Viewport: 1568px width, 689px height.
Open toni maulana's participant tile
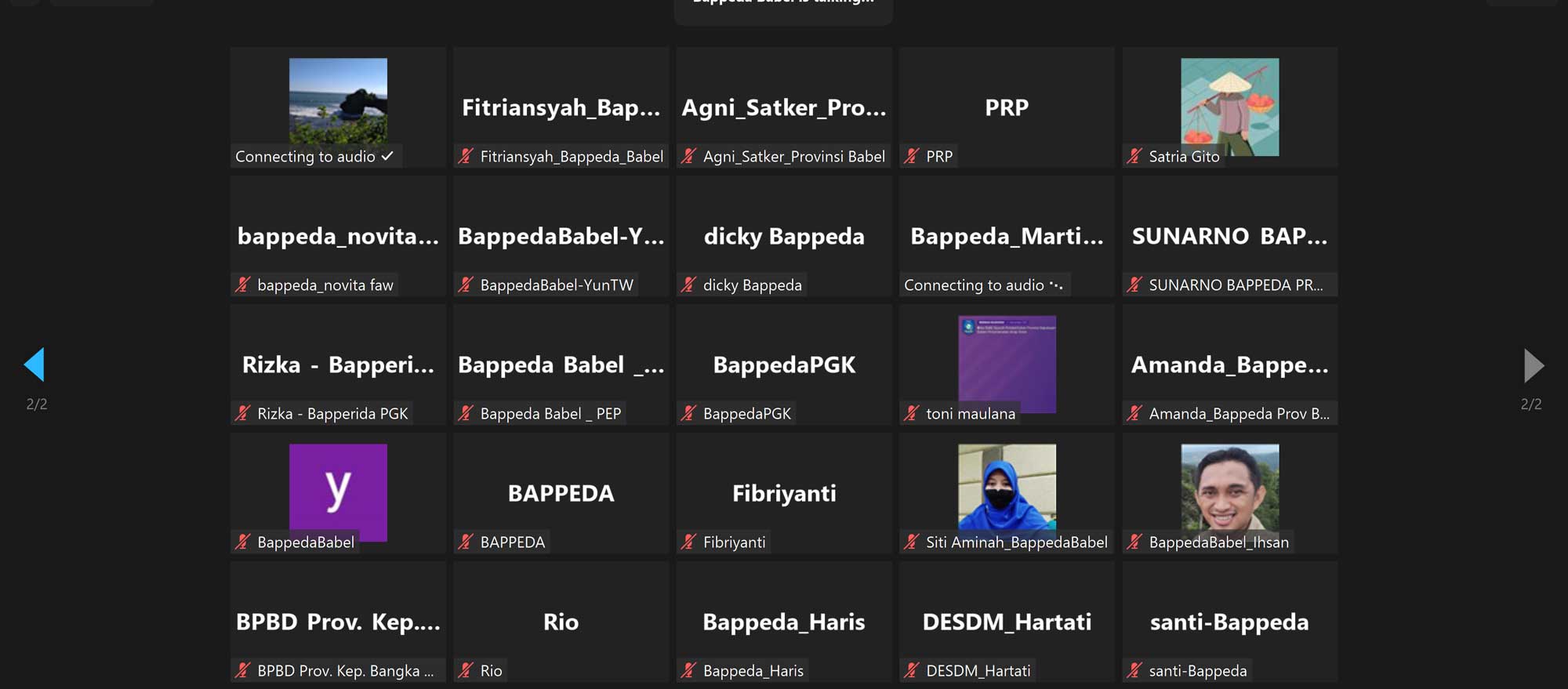pos(1007,364)
